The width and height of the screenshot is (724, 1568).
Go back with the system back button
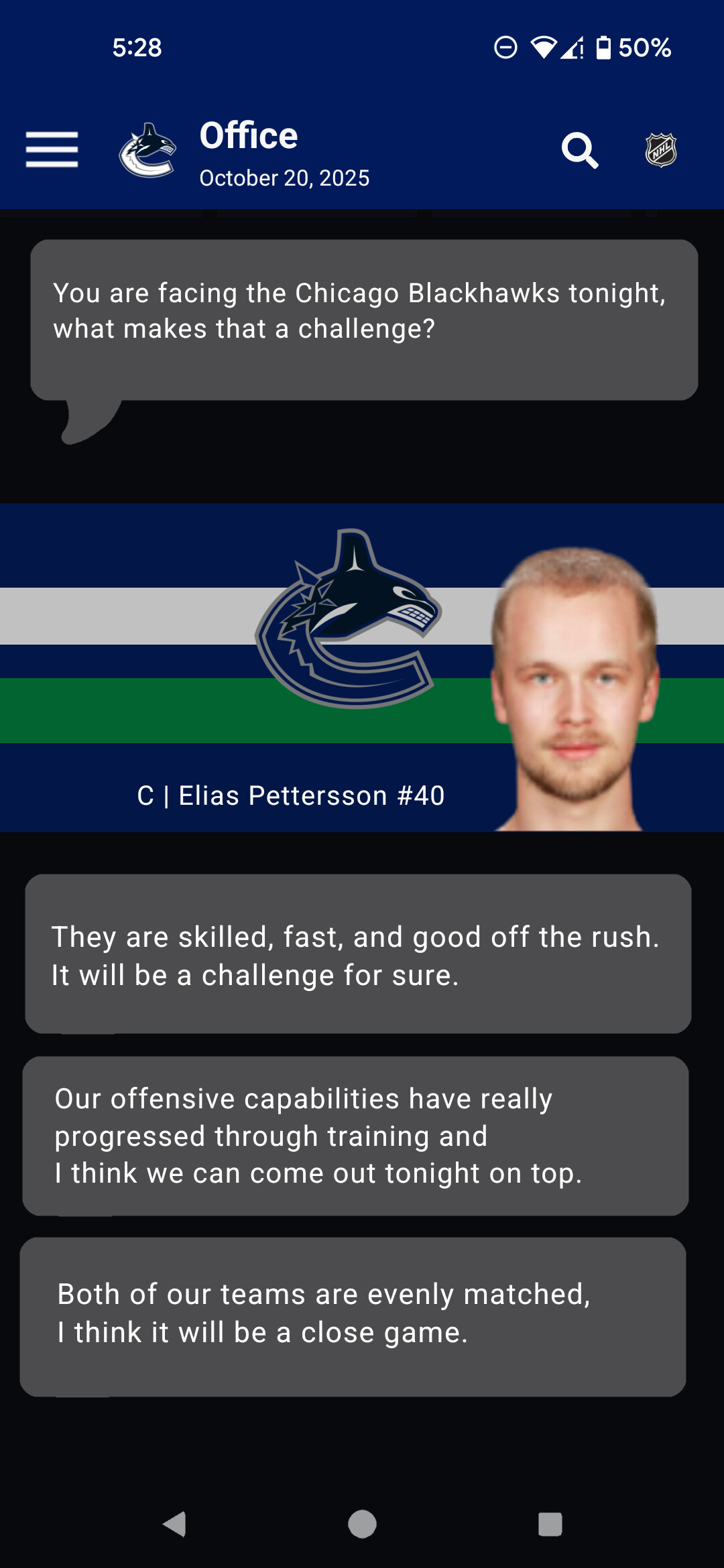click(174, 1524)
